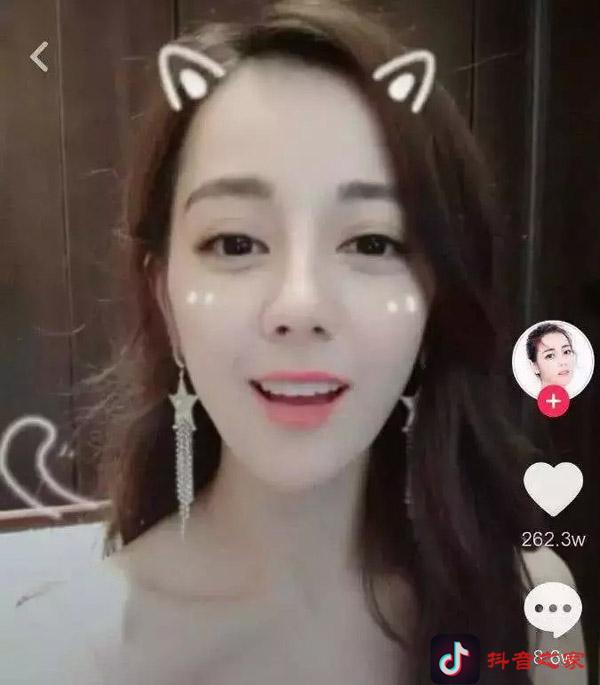Go back using the top-left arrow
The height and width of the screenshot is (685, 600).
(x=39, y=57)
